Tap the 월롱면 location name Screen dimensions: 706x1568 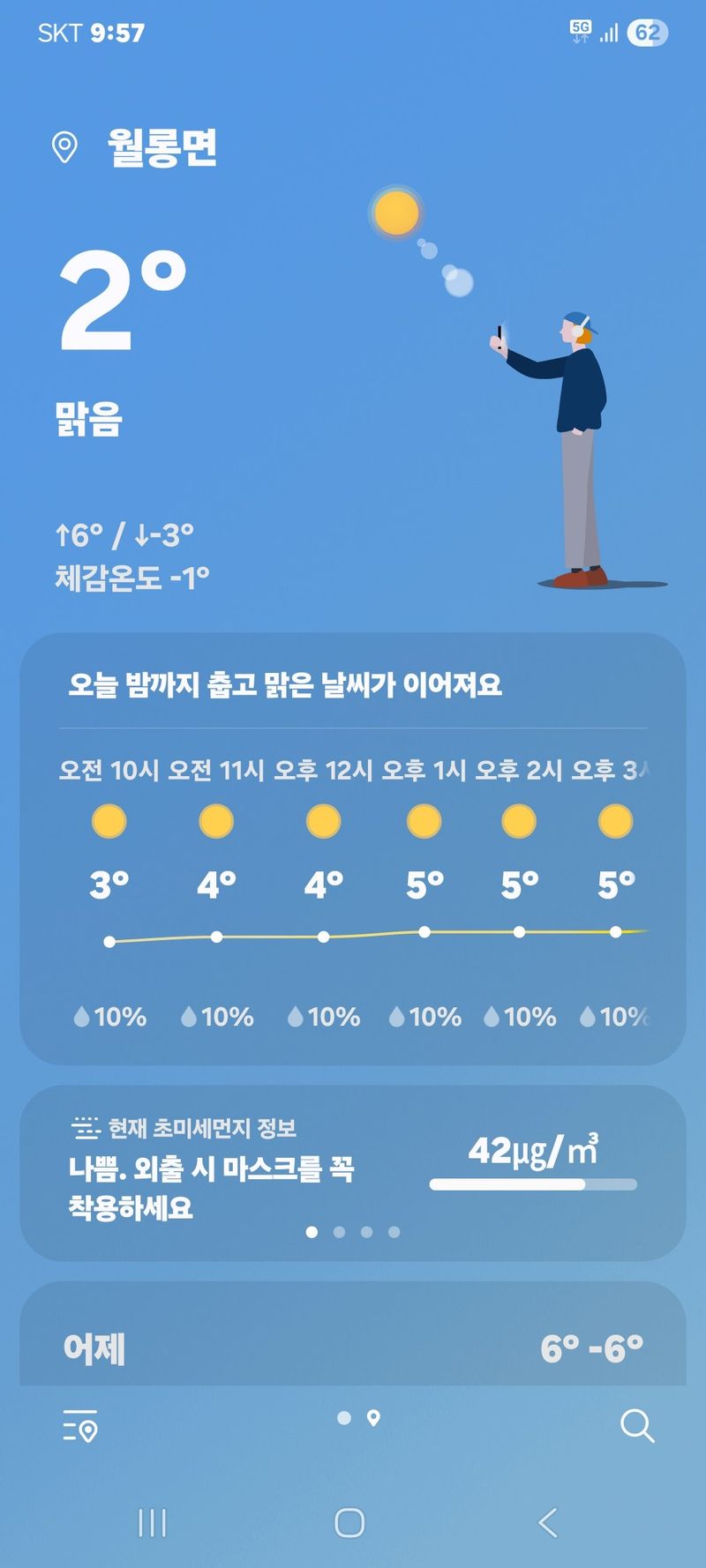click(x=161, y=147)
